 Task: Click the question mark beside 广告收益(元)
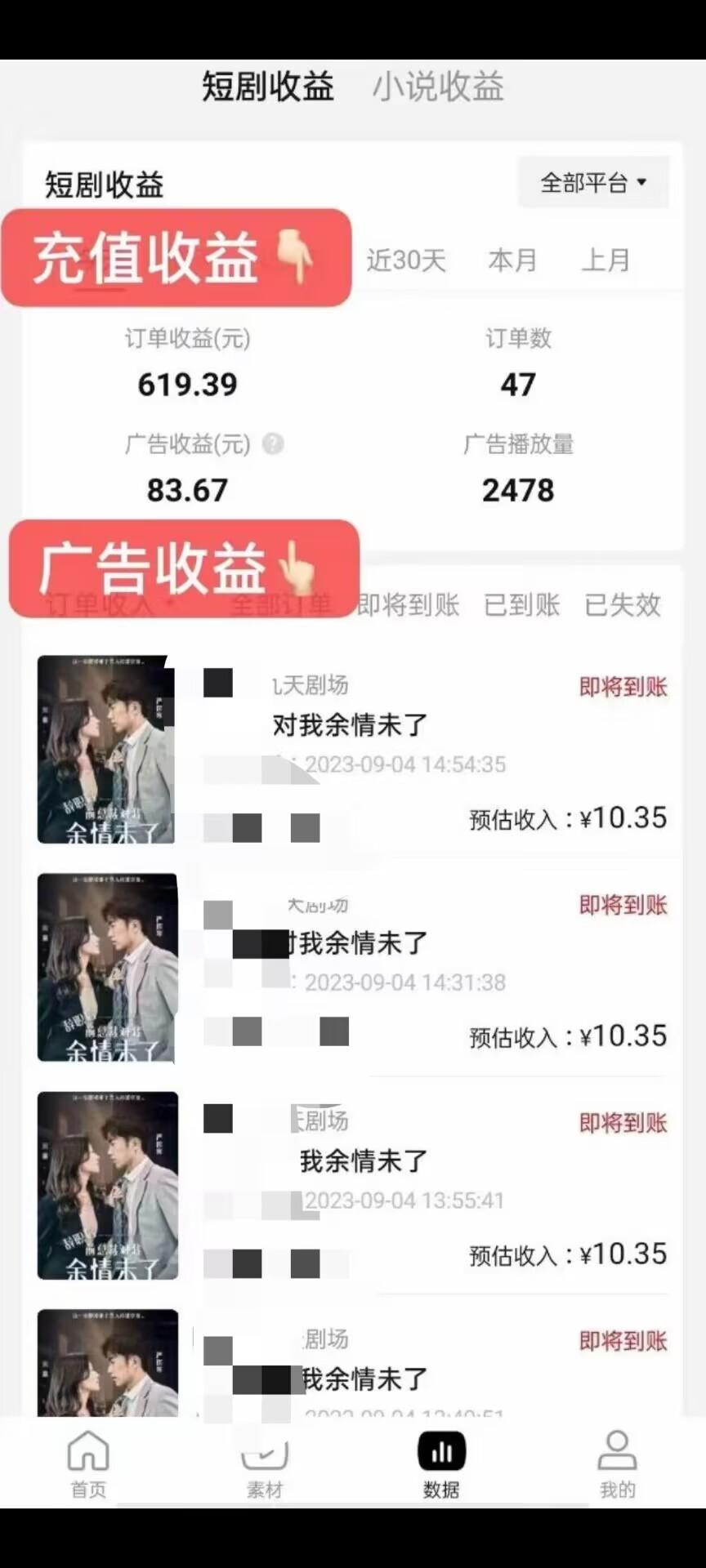(273, 445)
